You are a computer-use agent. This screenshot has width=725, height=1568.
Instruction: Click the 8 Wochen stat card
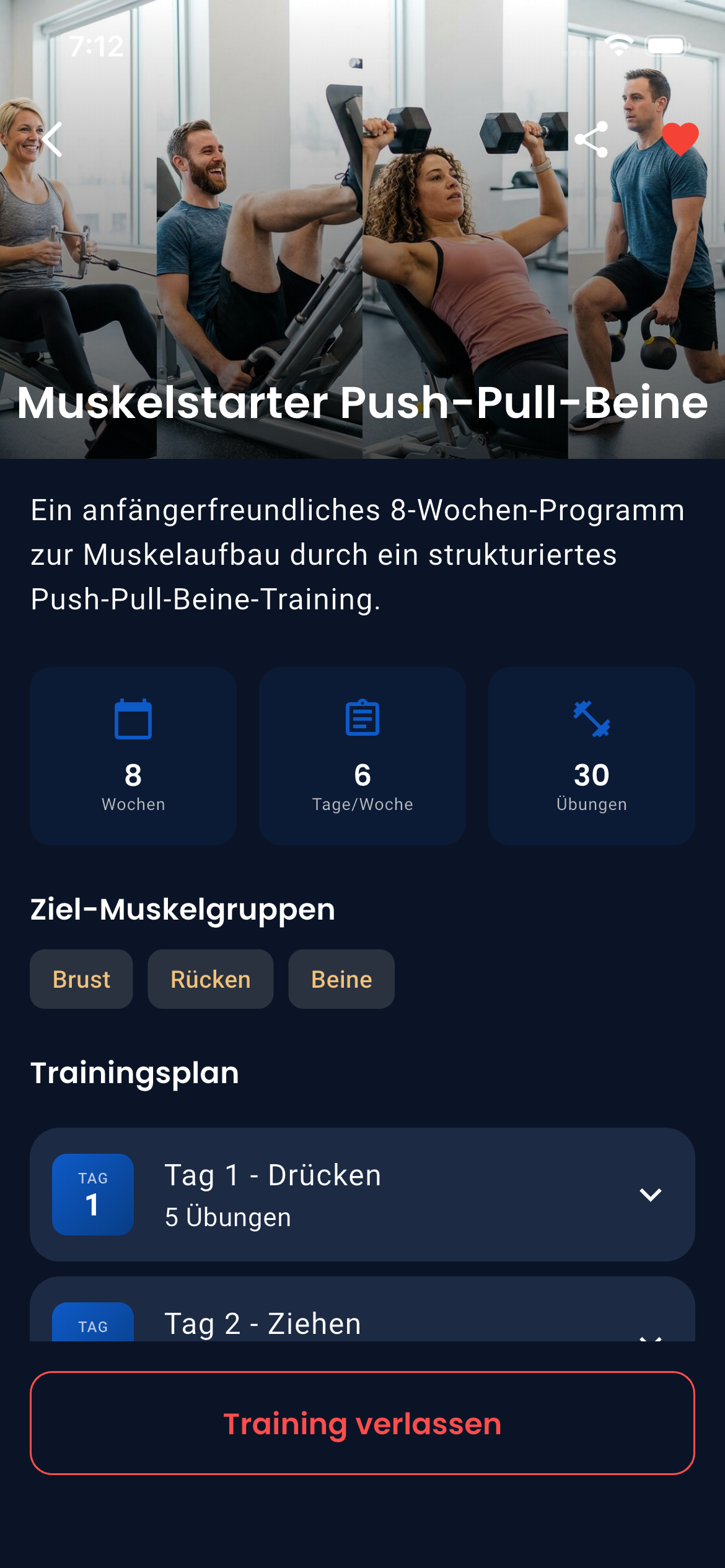133,757
